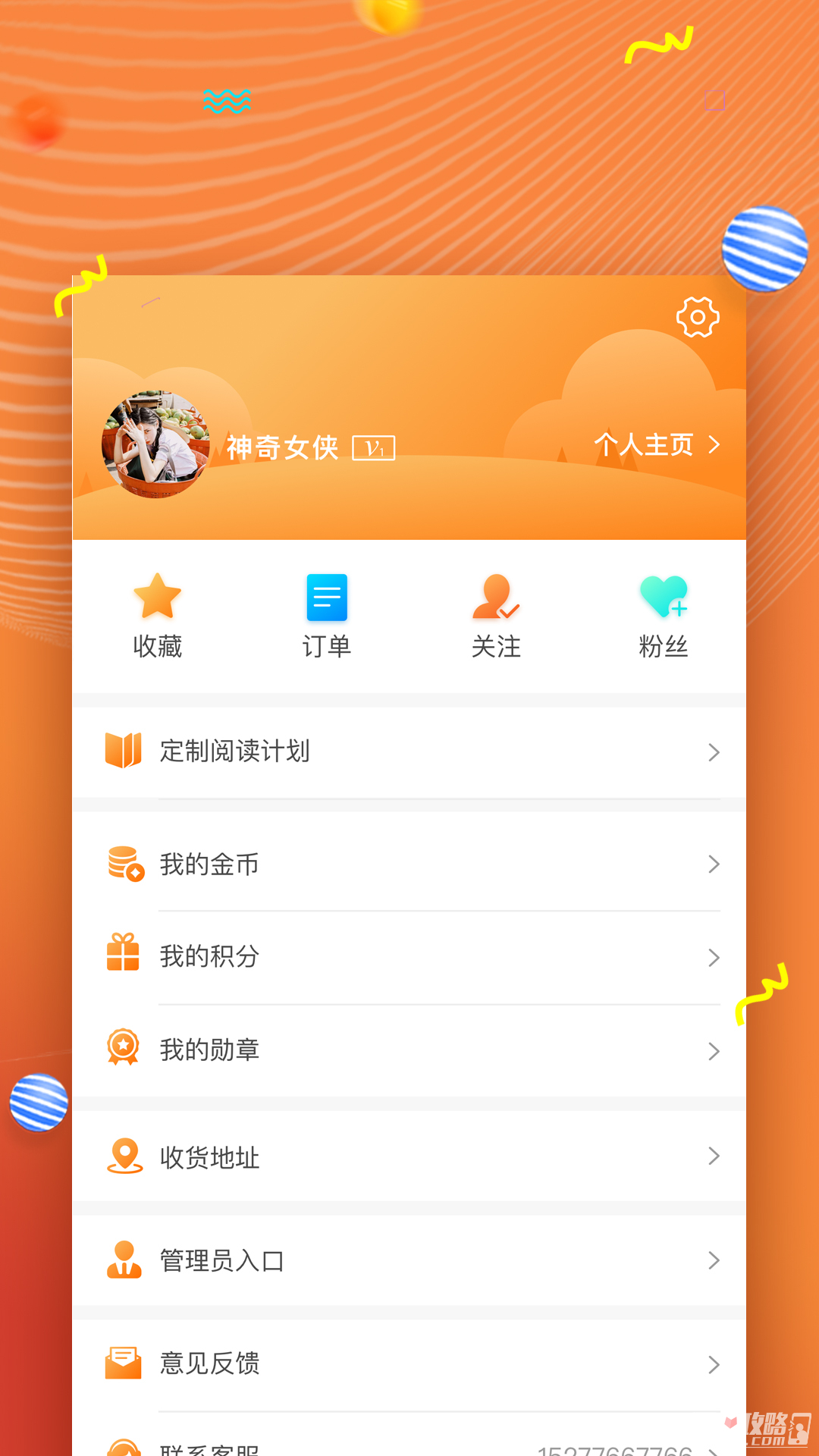Expand the 个人主页 chevron
819x1456 pixels.
click(714, 446)
